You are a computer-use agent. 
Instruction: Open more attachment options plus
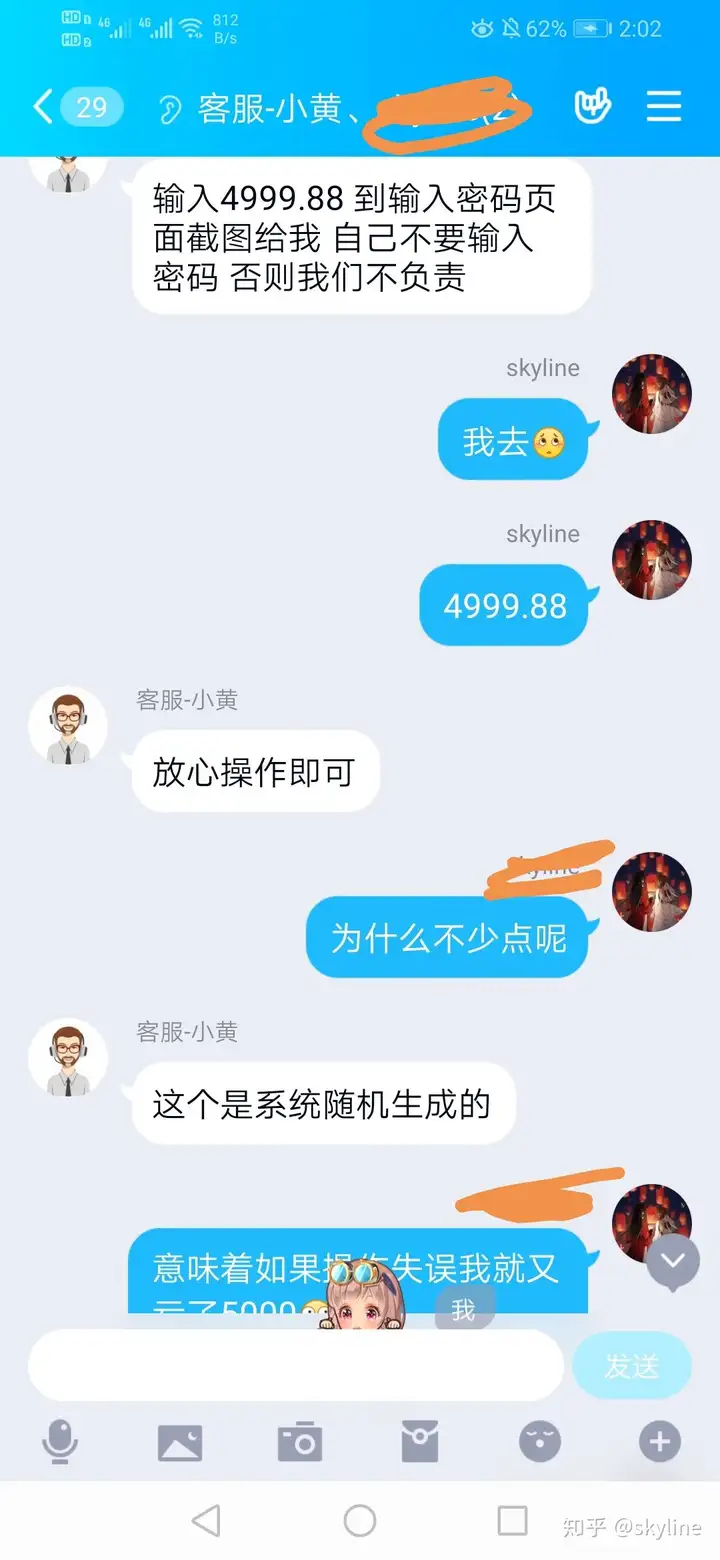coord(660,1442)
